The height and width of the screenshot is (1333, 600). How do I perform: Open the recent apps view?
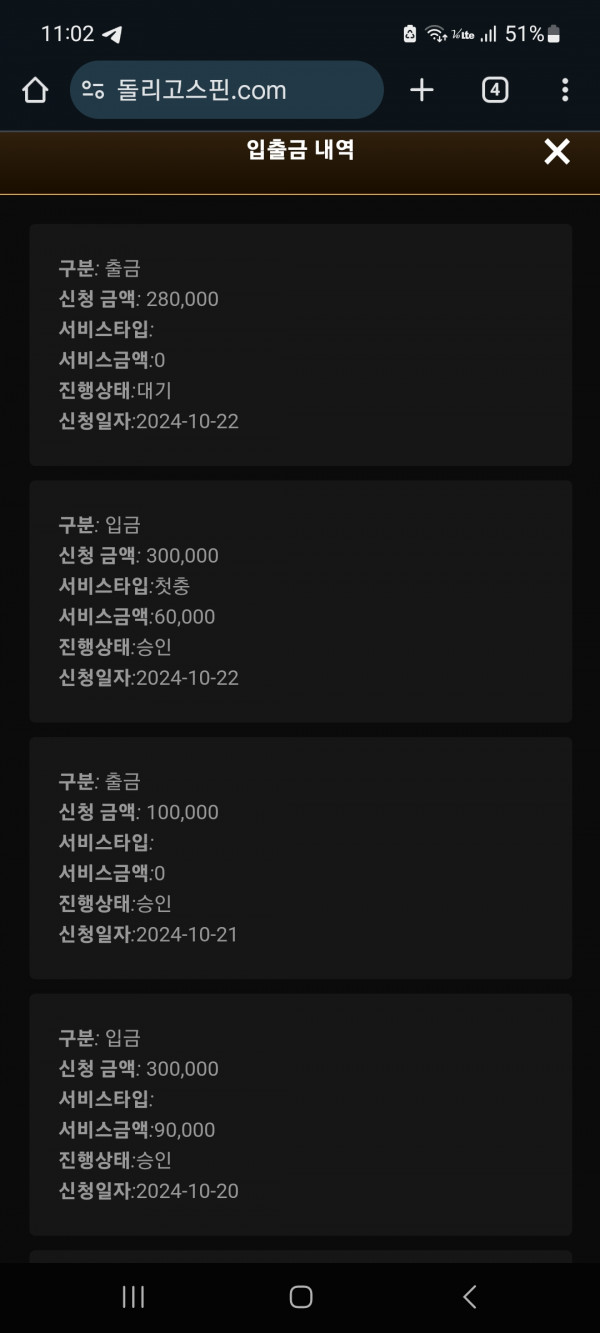[133, 1297]
